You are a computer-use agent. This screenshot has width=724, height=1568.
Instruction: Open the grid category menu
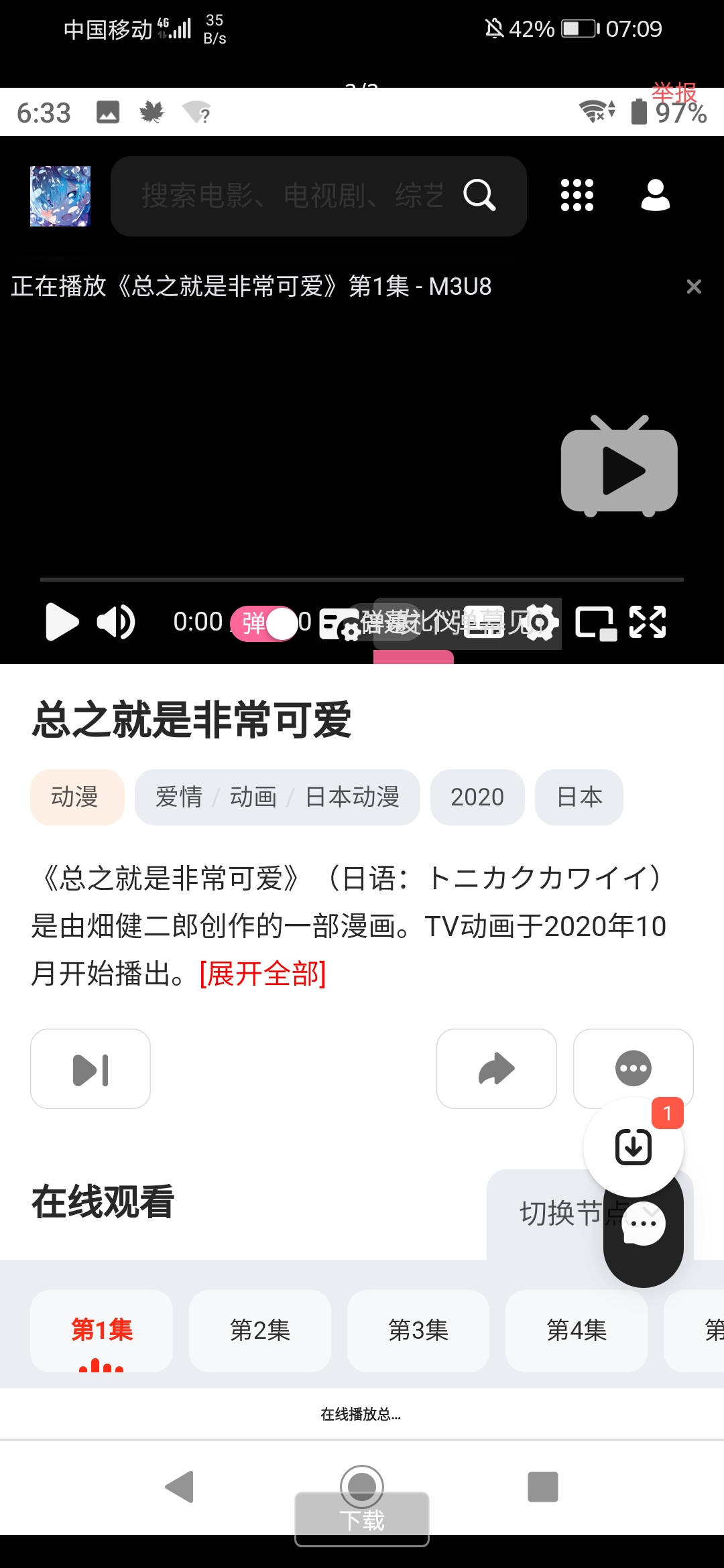click(577, 196)
